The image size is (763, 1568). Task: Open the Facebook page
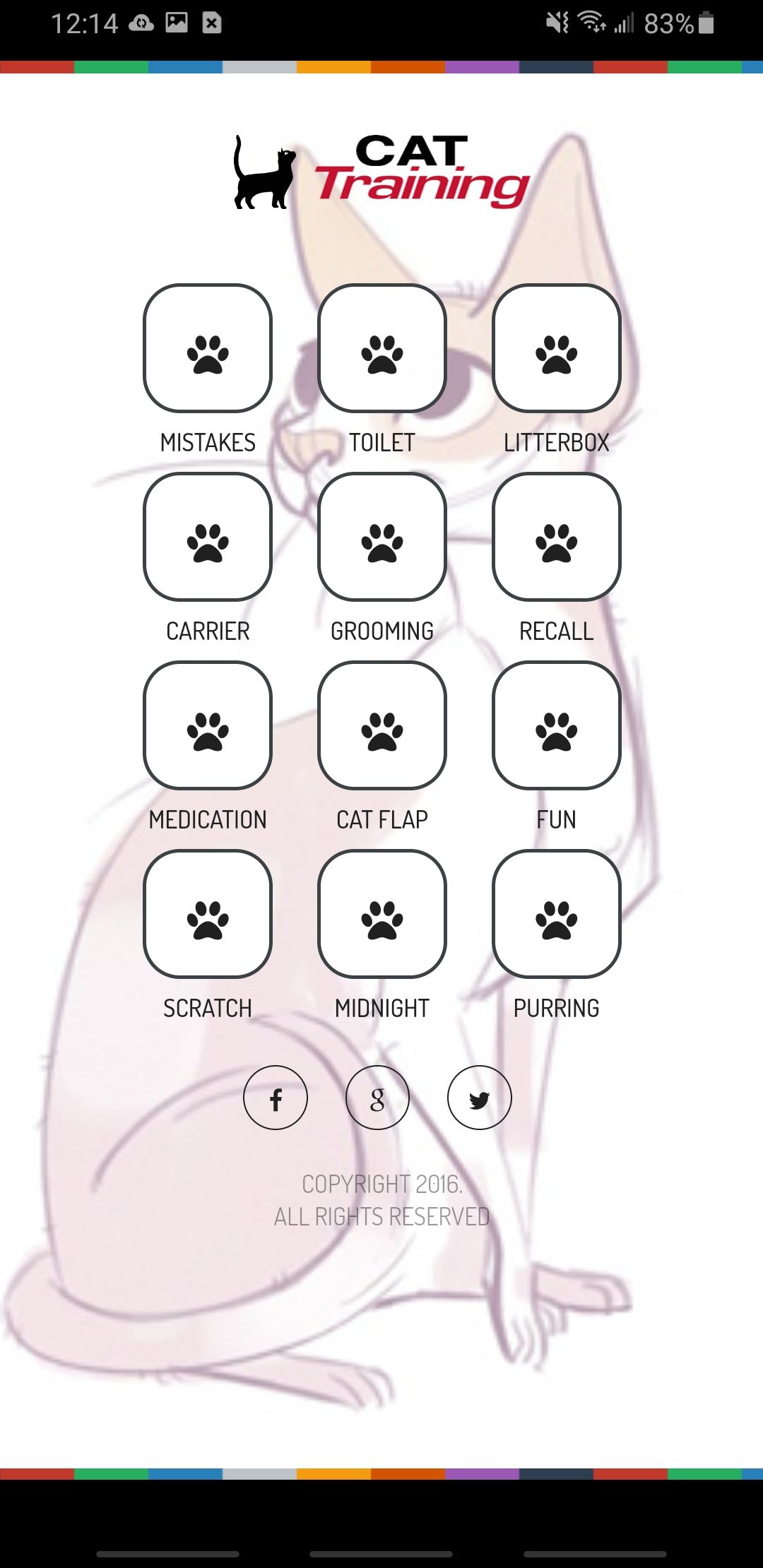276,1098
